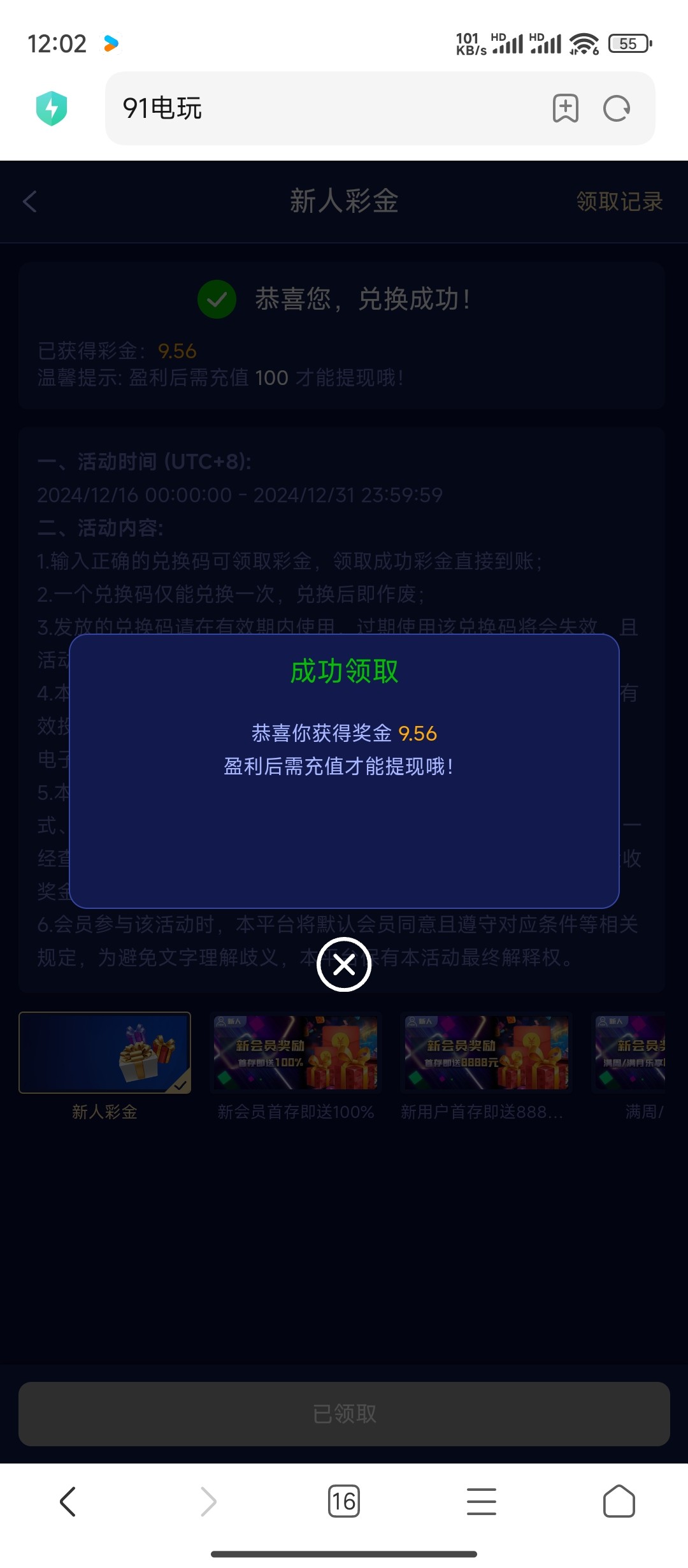This screenshot has width=688, height=1568.
Task: Open the browser menu
Action: click(482, 1501)
